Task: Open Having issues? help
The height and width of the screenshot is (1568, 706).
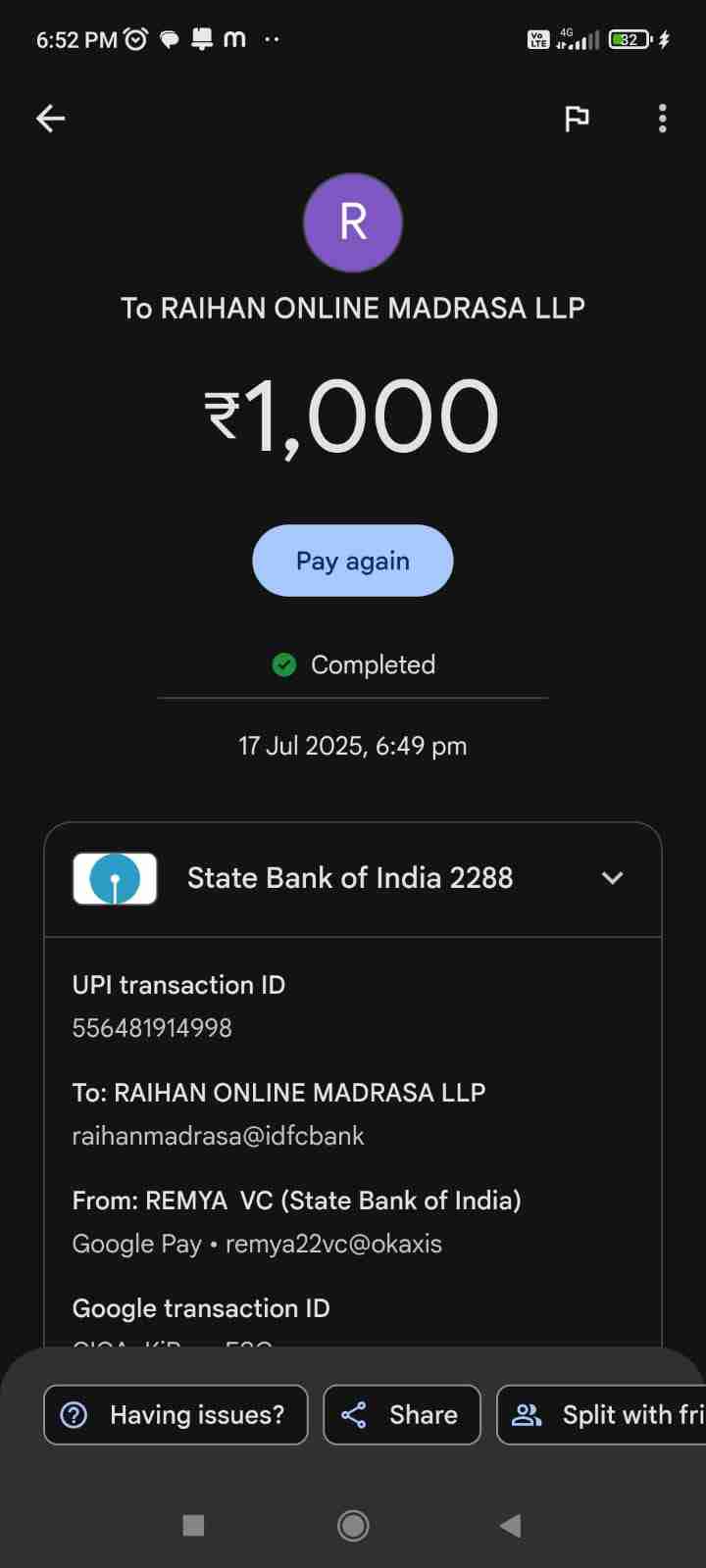Action: 176,1414
